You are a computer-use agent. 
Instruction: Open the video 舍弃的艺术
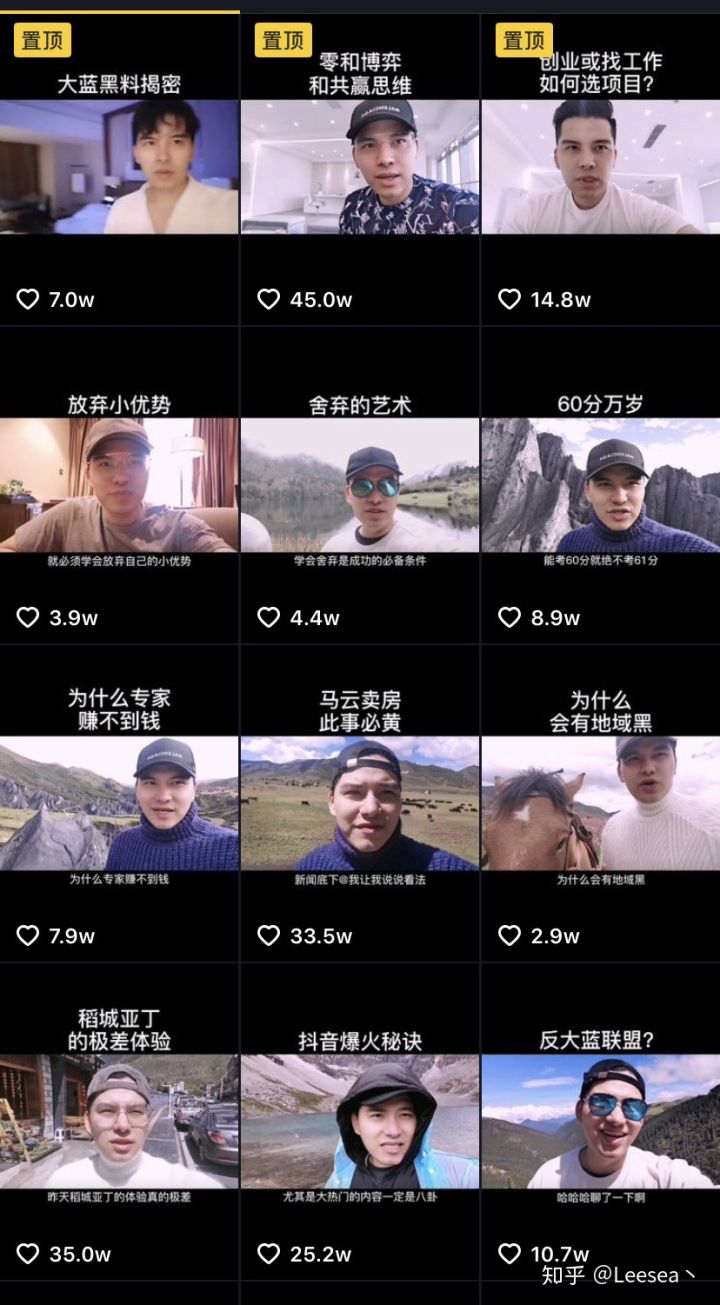point(360,485)
